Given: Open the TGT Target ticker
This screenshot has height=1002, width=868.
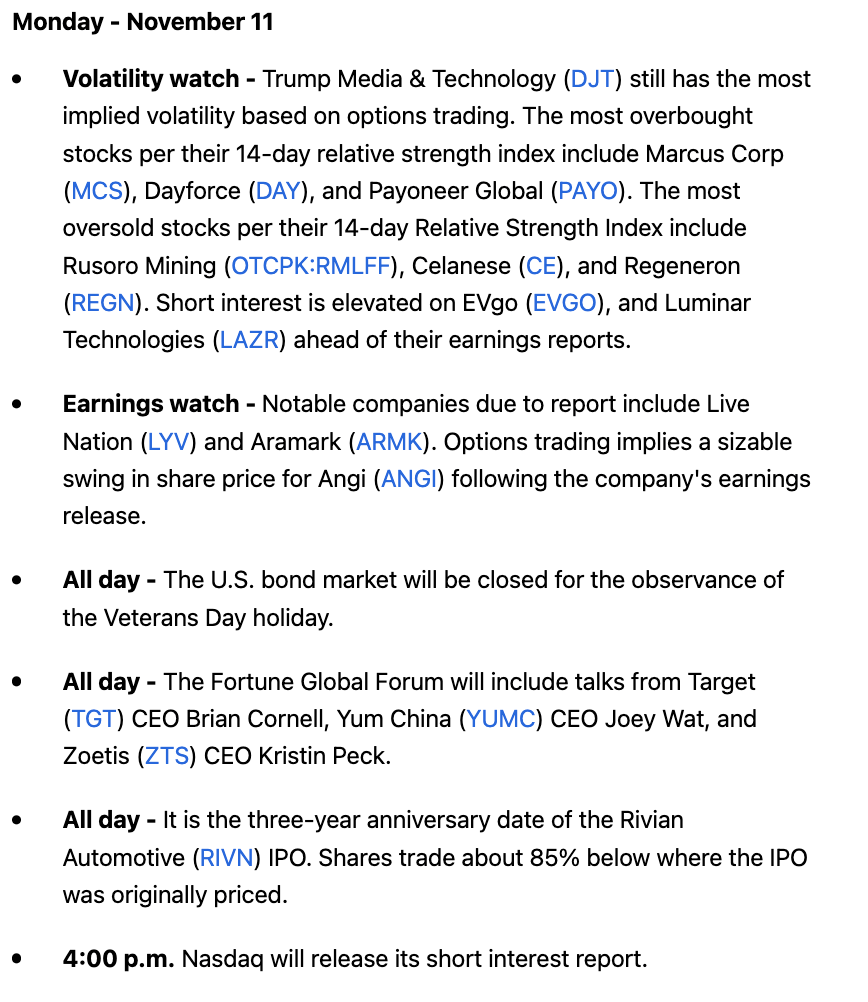Looking at the screenshot, I should 94,719.
